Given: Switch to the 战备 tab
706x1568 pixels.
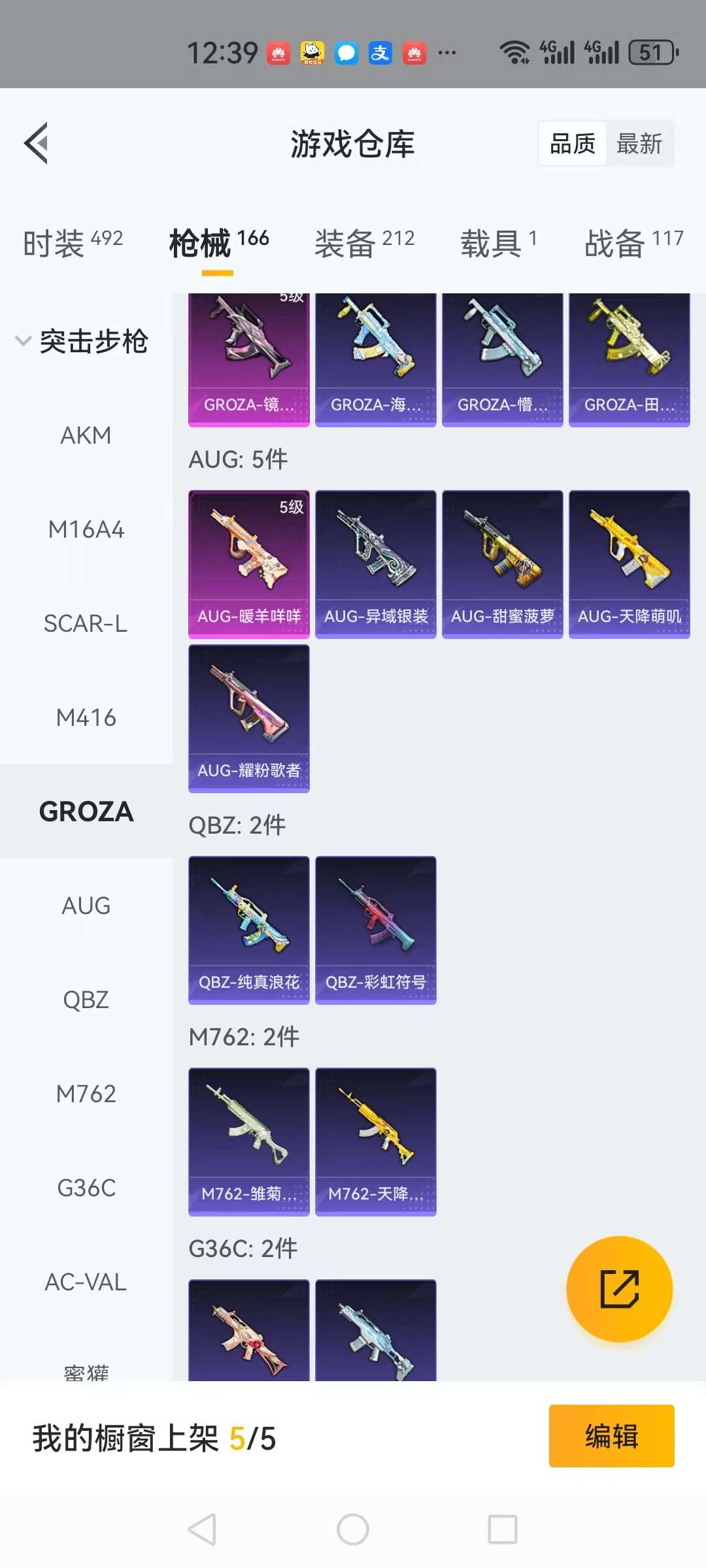Looking at the screenshot, I should pos(633,243).
